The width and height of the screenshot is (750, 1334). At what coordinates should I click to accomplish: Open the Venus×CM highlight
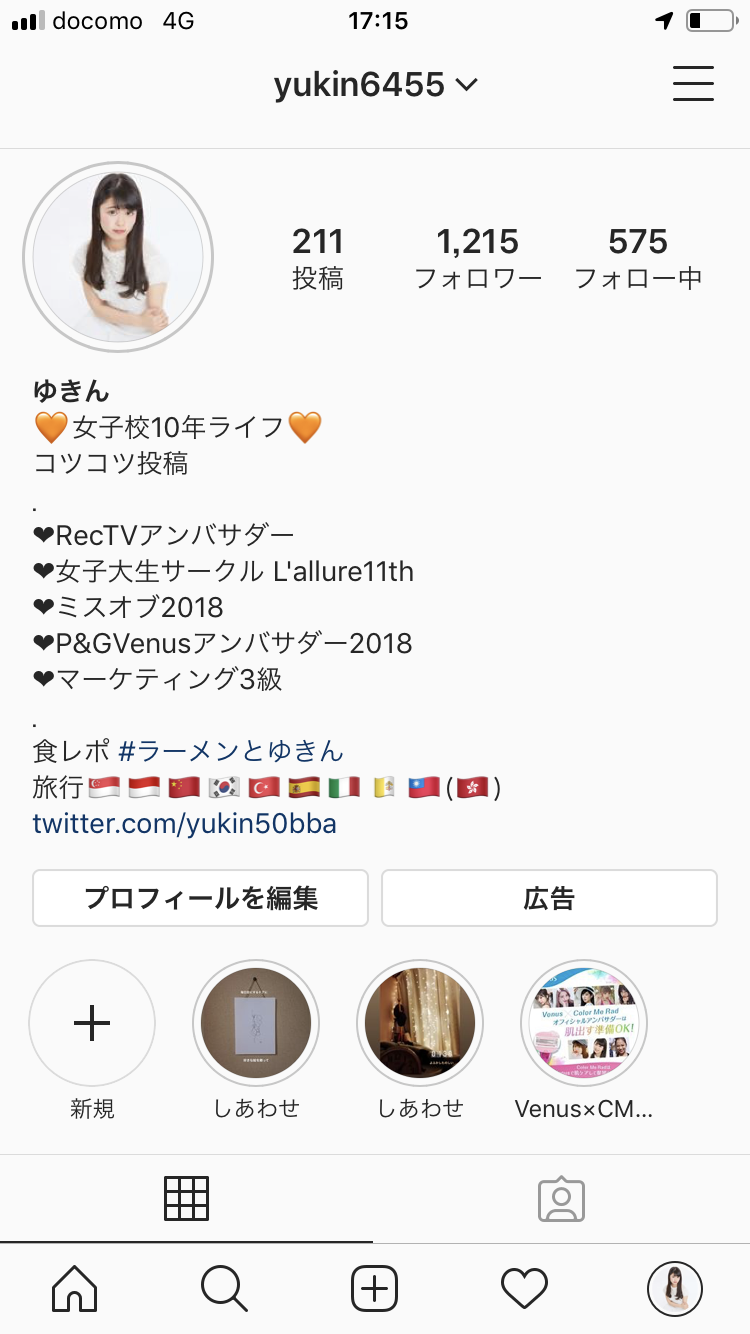pos(584,1024)
